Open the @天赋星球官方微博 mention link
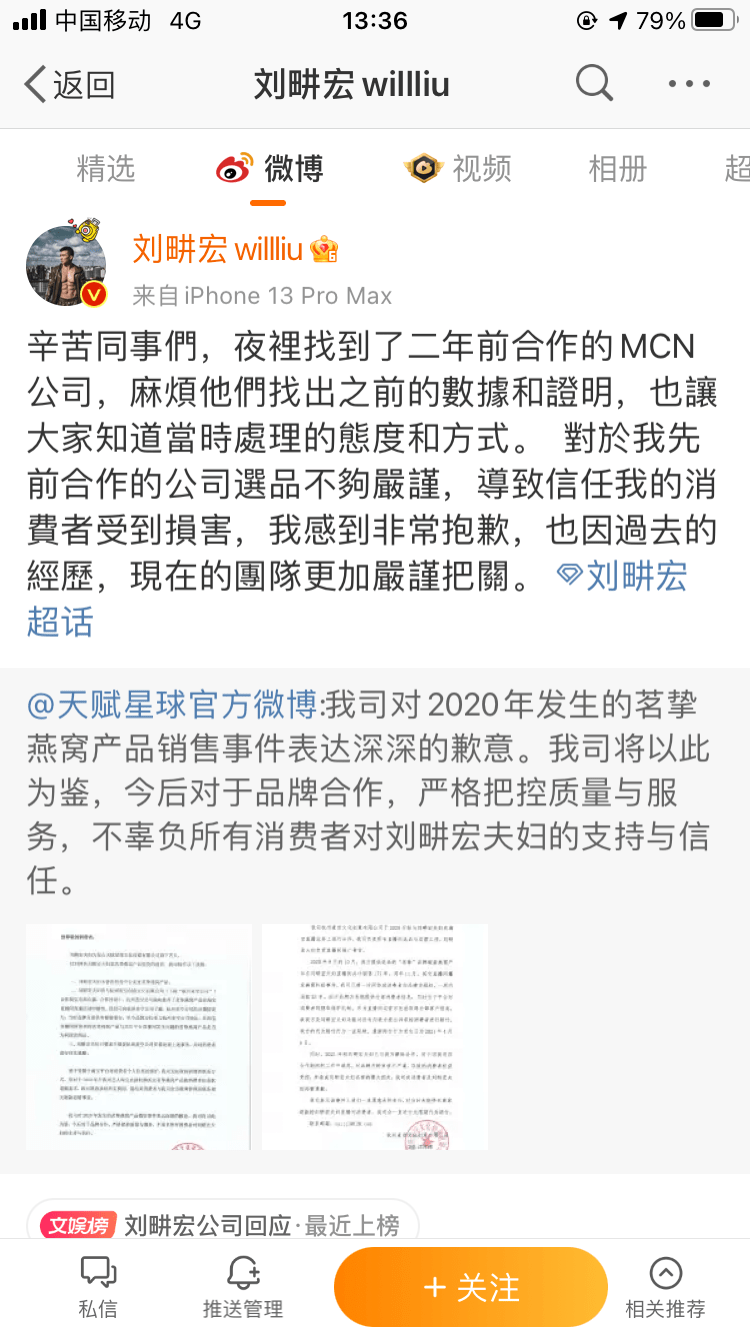 coord(172,705)
